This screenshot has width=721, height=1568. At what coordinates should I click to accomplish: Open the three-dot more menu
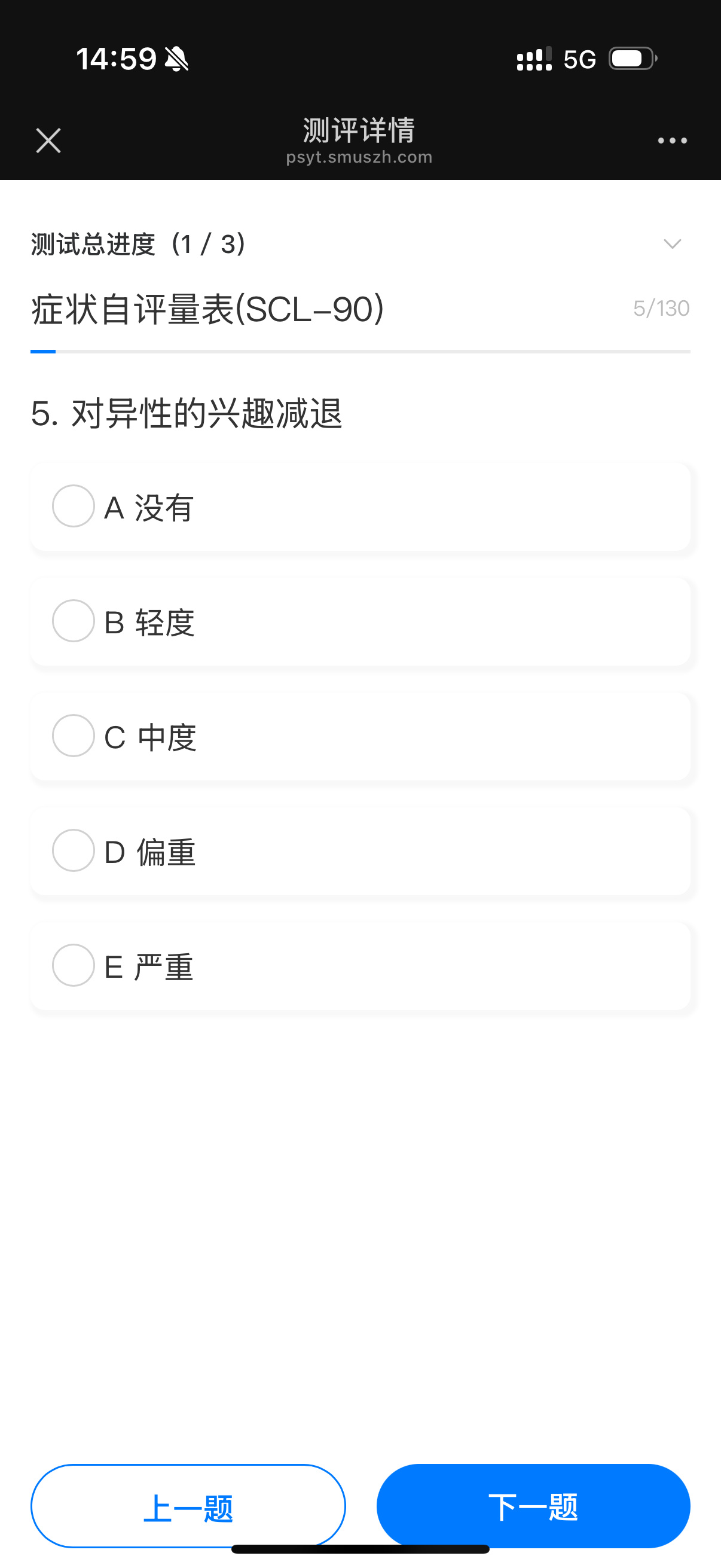coord(672,141)
